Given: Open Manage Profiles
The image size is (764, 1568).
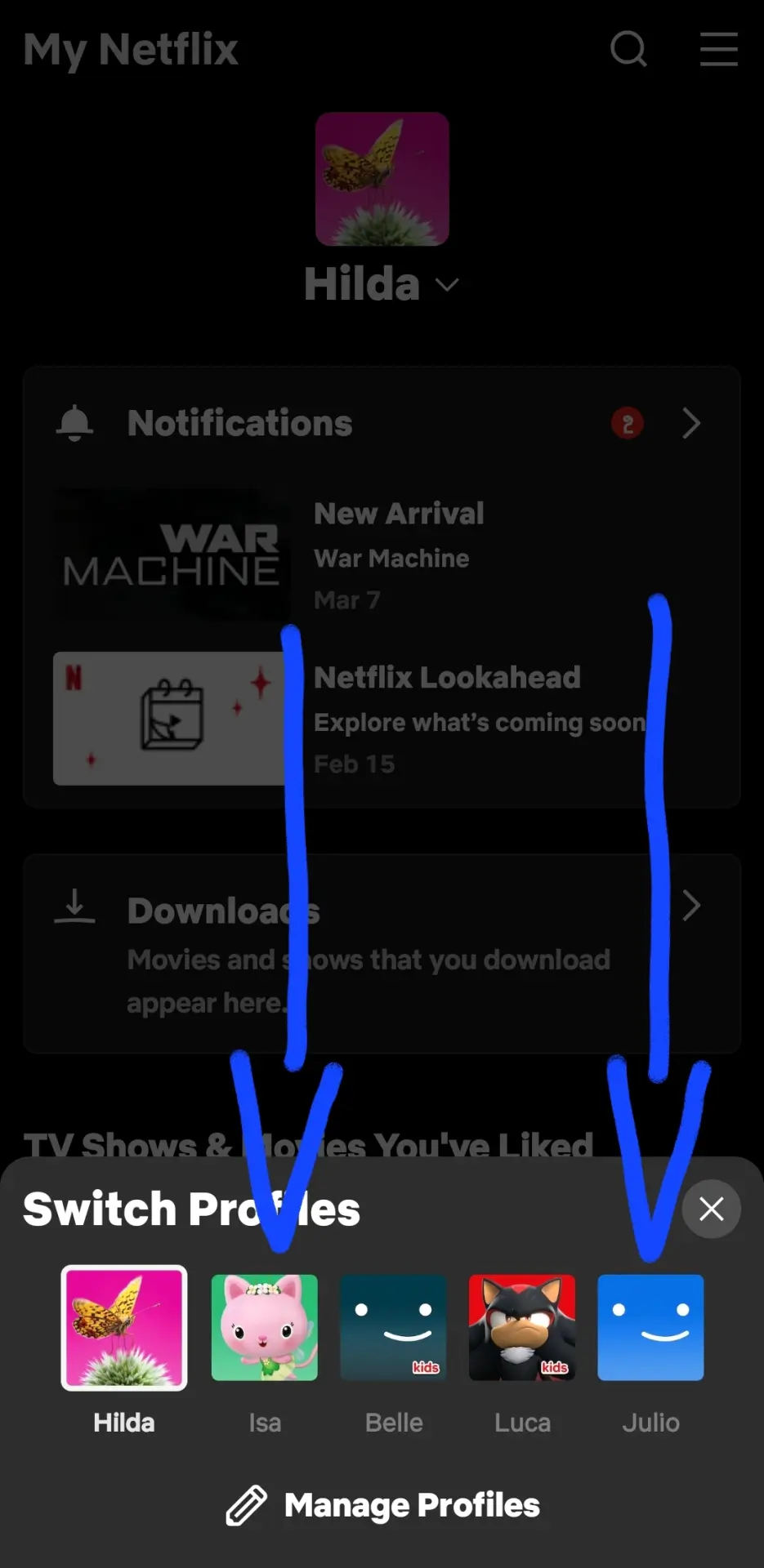Looking at the screenshot, I should 382,1505.
